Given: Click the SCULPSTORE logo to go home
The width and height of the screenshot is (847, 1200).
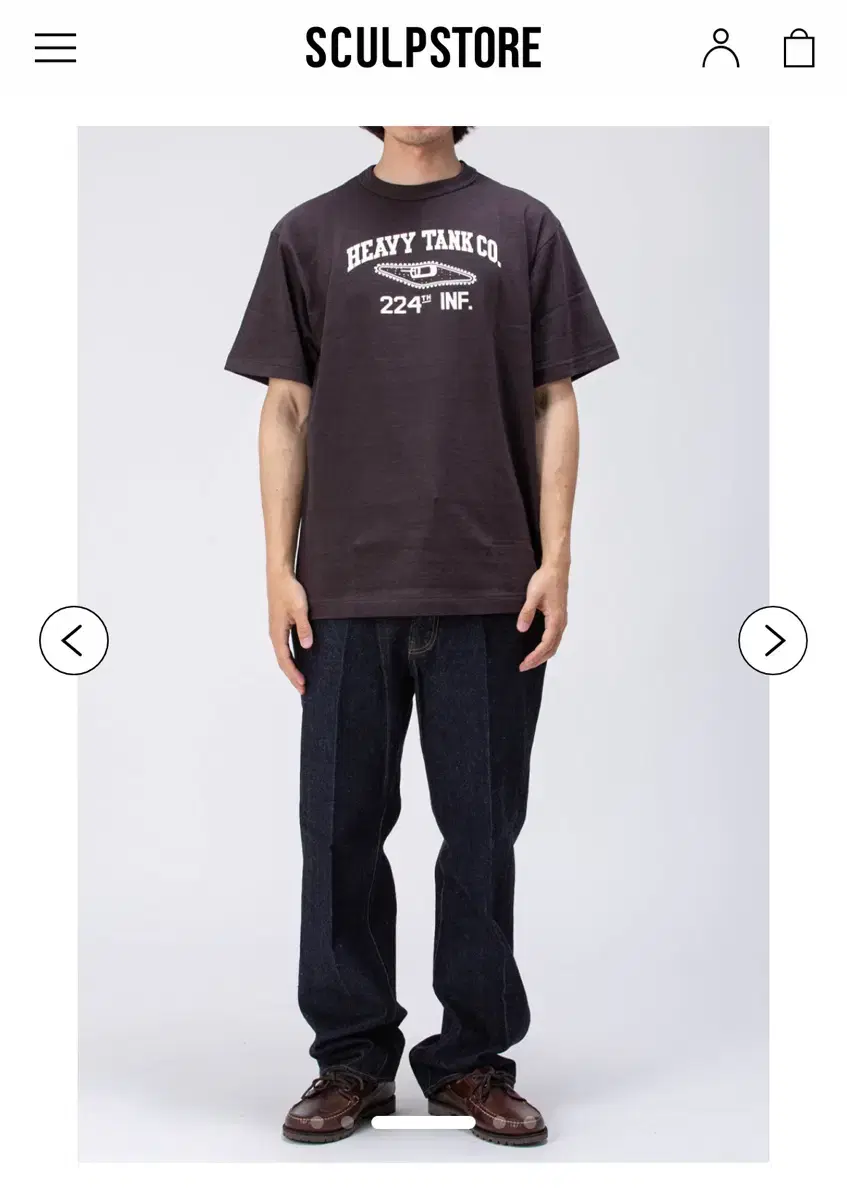Looking at the screenshot, I should pyautogui.click(x=423, y=47).
